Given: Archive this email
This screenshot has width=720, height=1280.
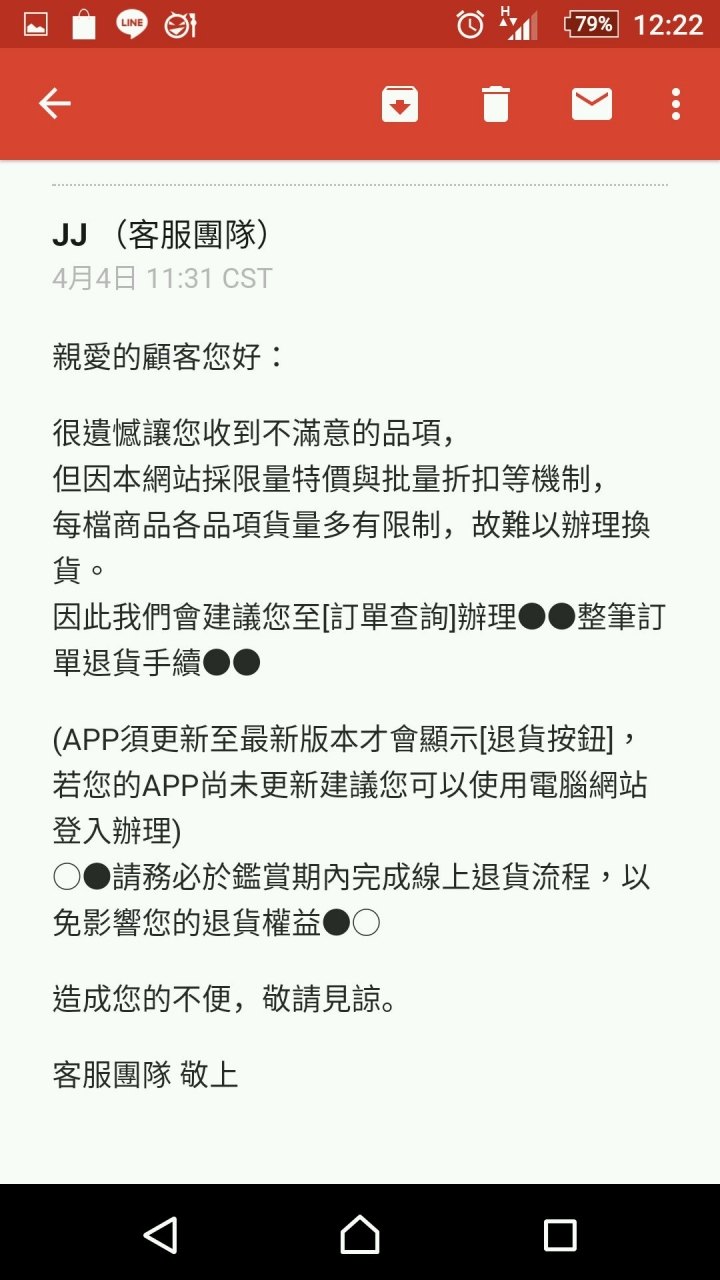Looking at the screenshot, I should [x=399, y=103].
